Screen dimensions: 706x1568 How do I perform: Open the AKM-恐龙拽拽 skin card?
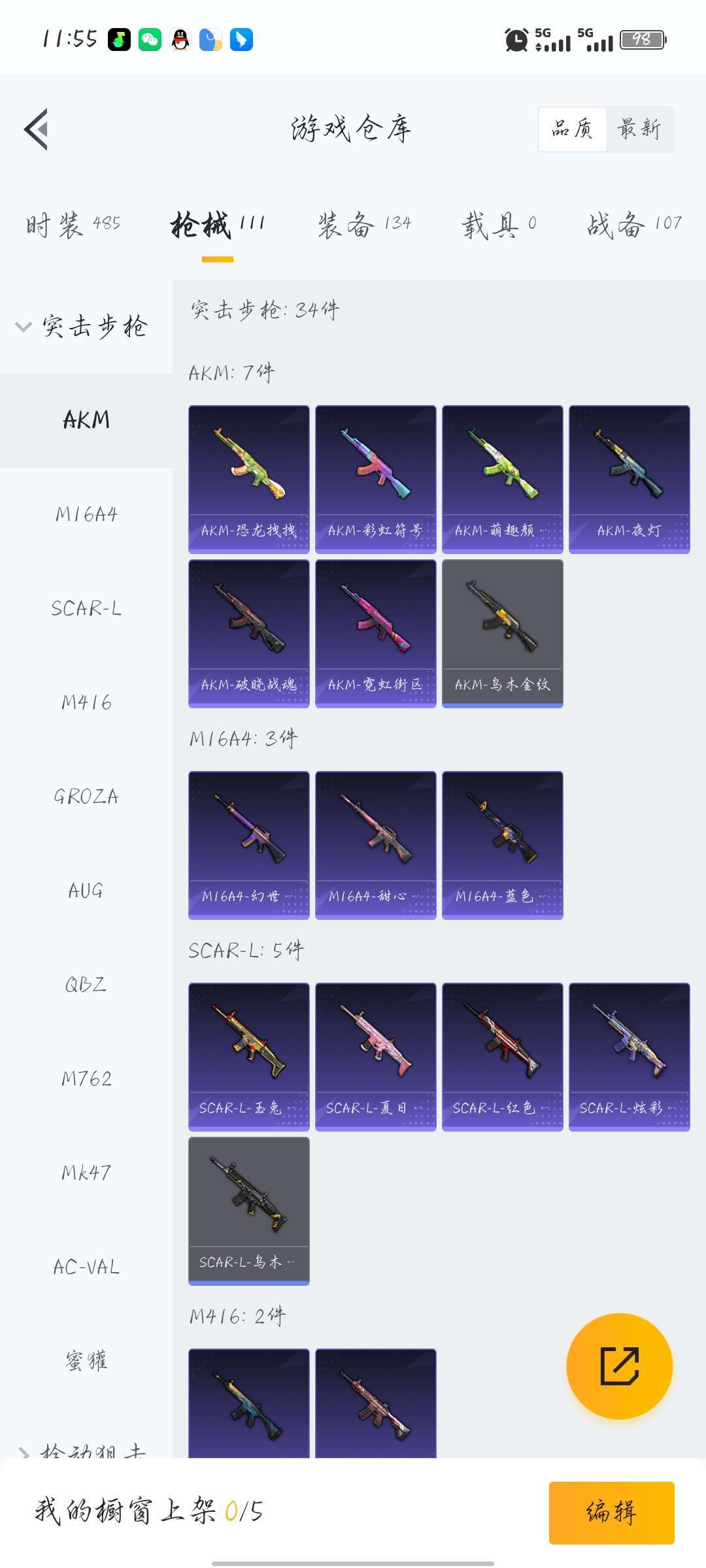point(249,480)
